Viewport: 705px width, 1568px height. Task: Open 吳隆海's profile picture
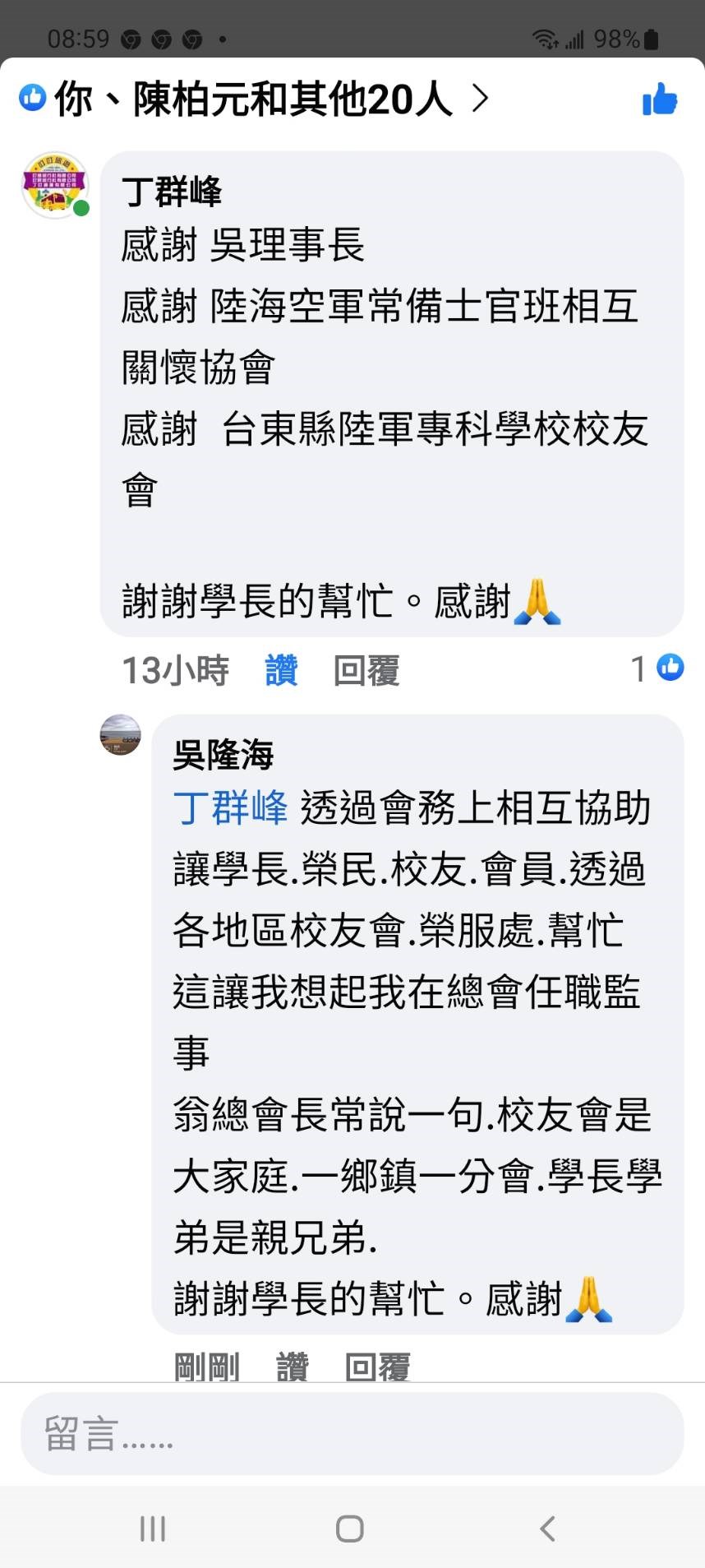[x=121, y=734]
